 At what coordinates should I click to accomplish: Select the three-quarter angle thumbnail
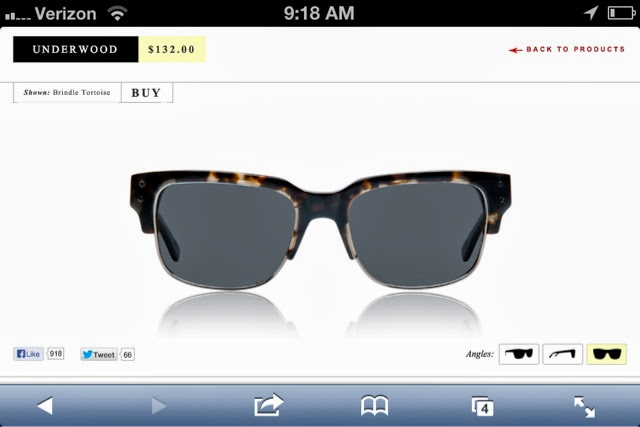click(518, 354)
